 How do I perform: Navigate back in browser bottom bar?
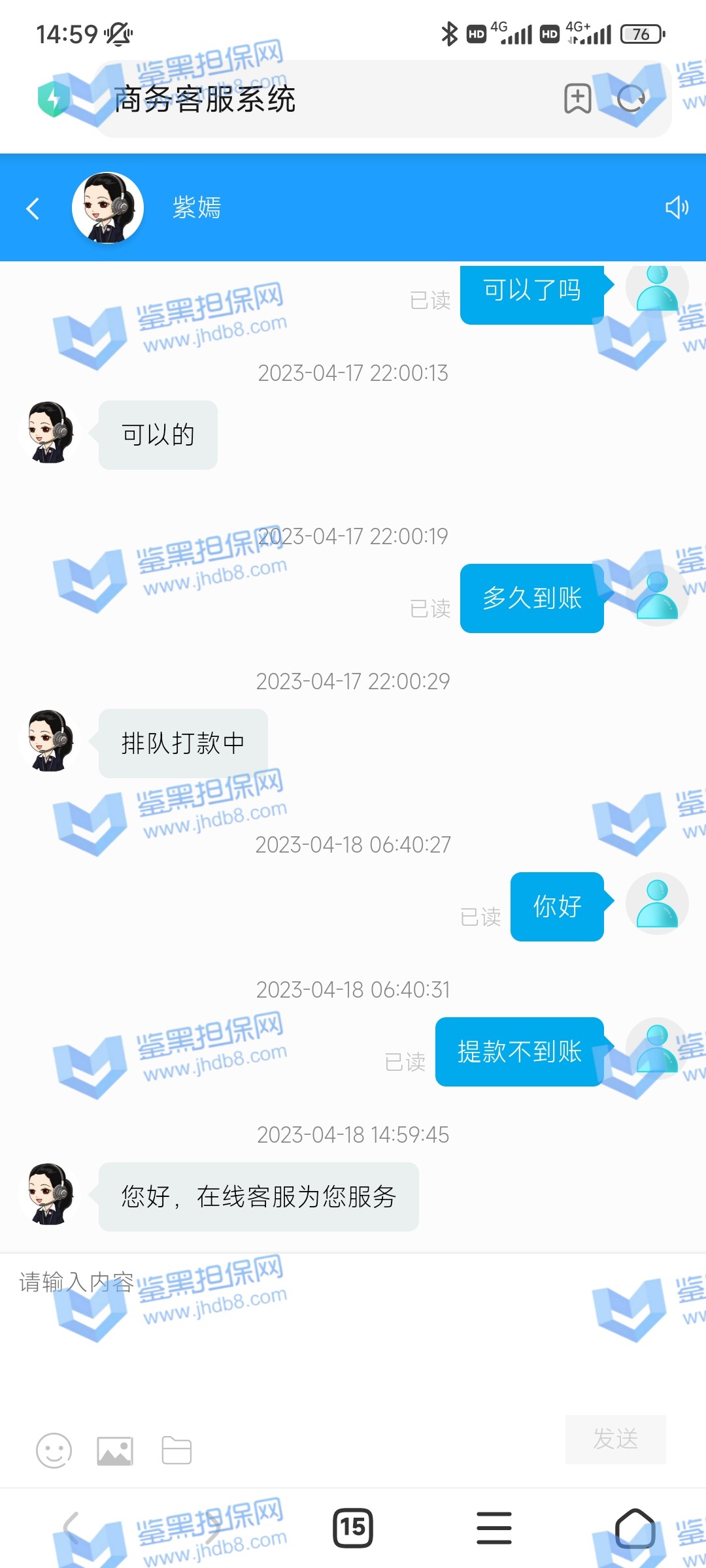click(x=71, y=1528)
